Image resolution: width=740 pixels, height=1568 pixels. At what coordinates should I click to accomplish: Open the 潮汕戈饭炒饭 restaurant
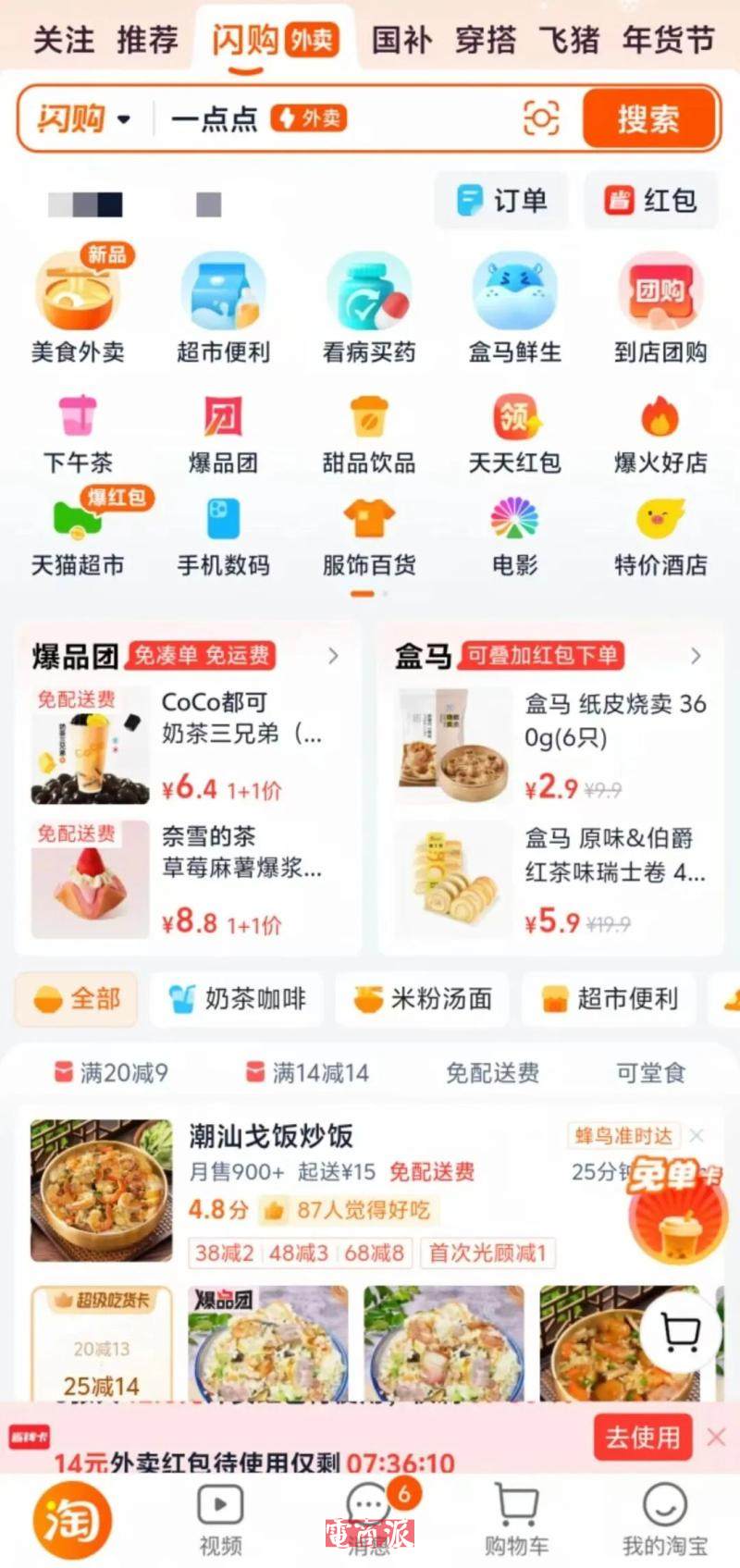click(270, 1136)
